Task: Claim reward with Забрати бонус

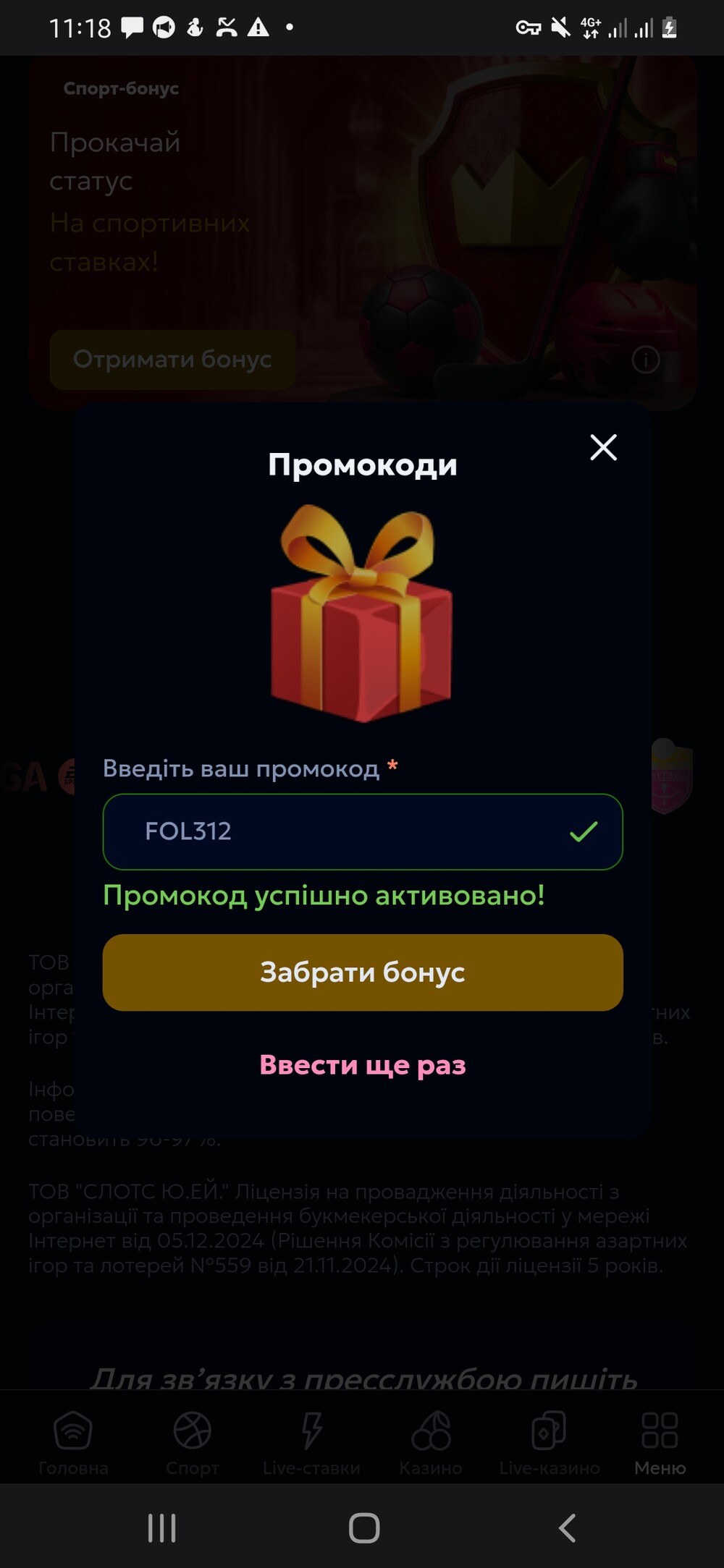Action: coord(363,972)
